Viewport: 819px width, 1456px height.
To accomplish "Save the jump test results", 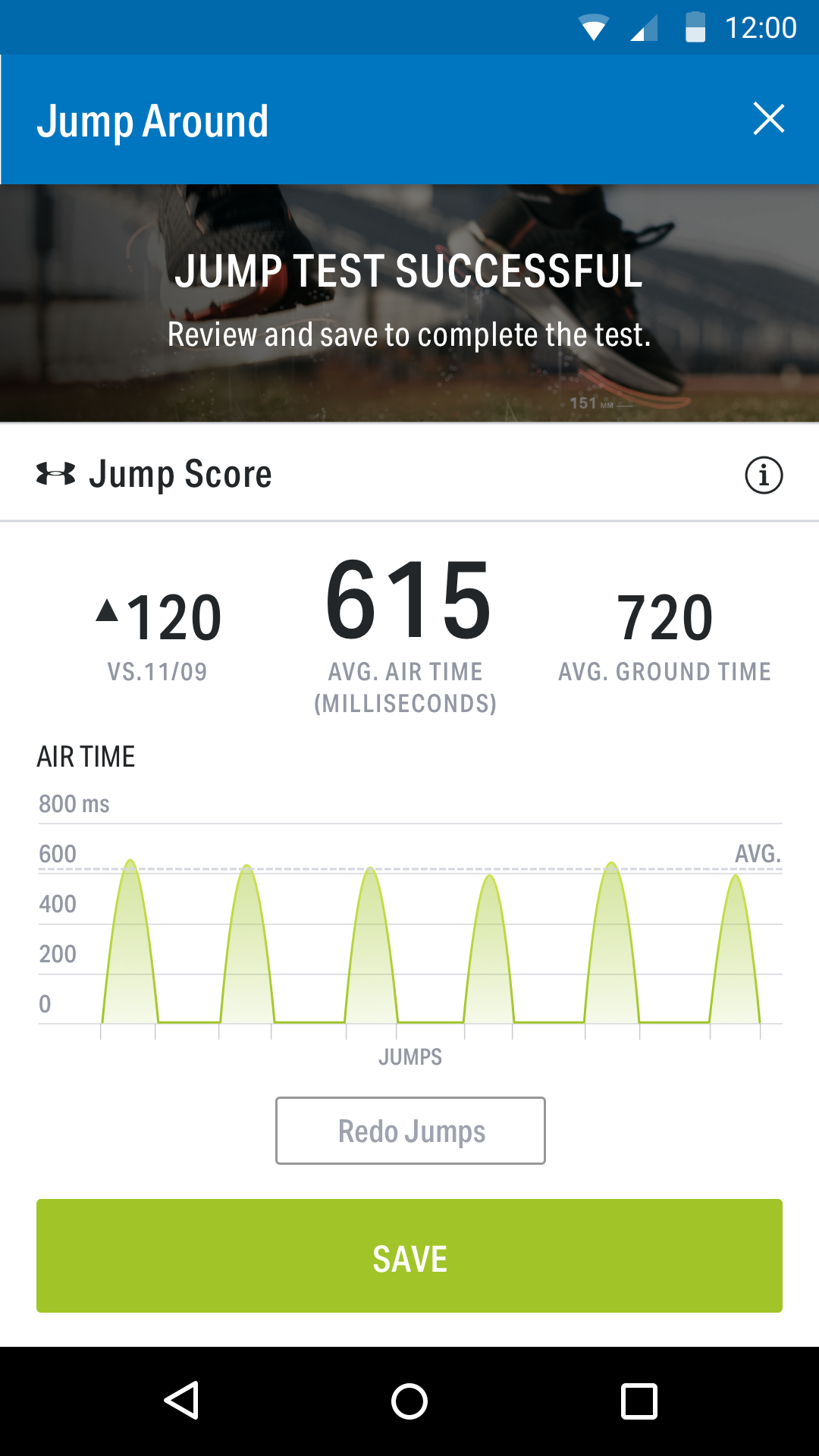I will pos(409,1256).
